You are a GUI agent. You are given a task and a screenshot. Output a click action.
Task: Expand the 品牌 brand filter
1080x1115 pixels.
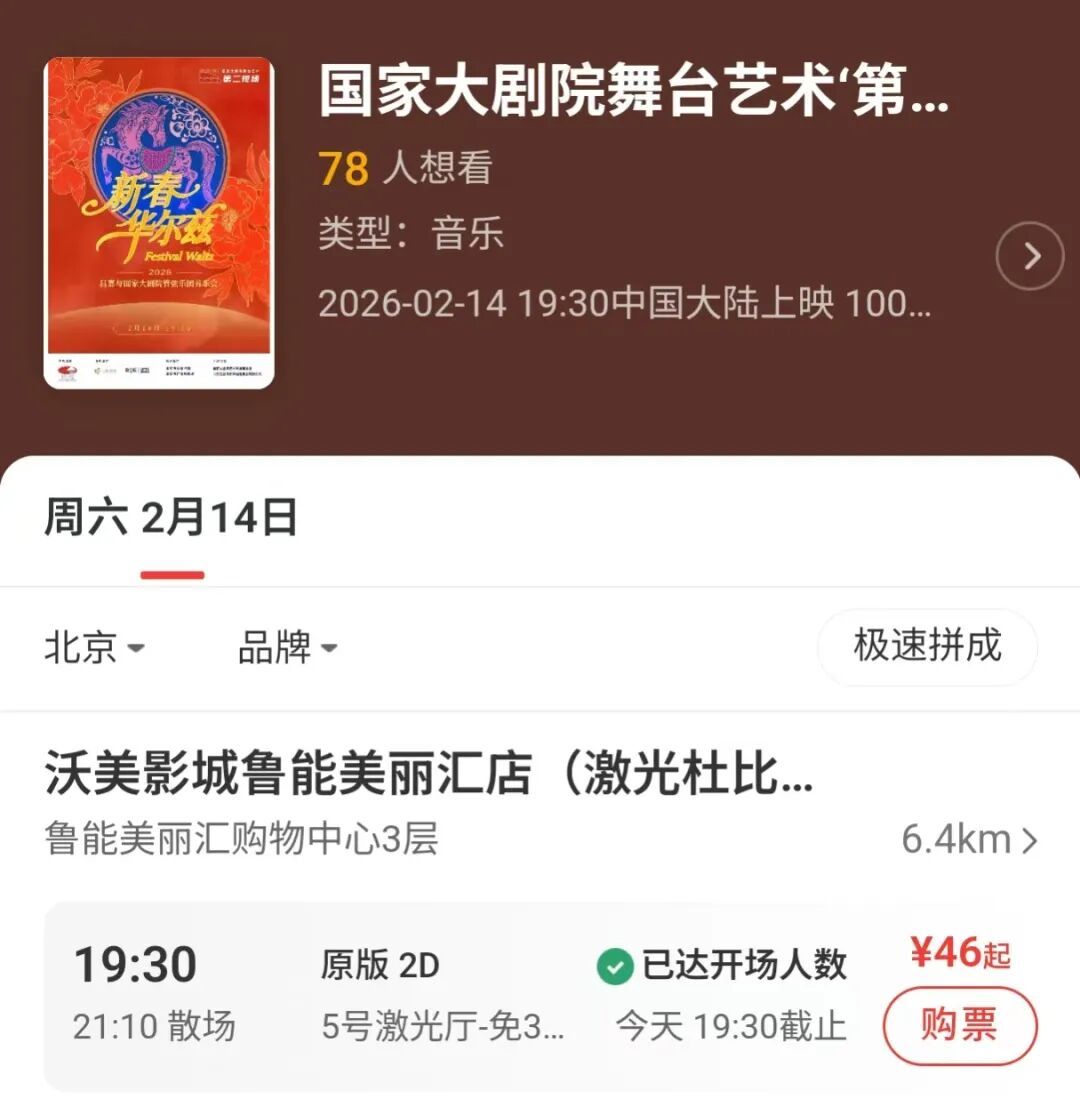click(x=287, y=648)
